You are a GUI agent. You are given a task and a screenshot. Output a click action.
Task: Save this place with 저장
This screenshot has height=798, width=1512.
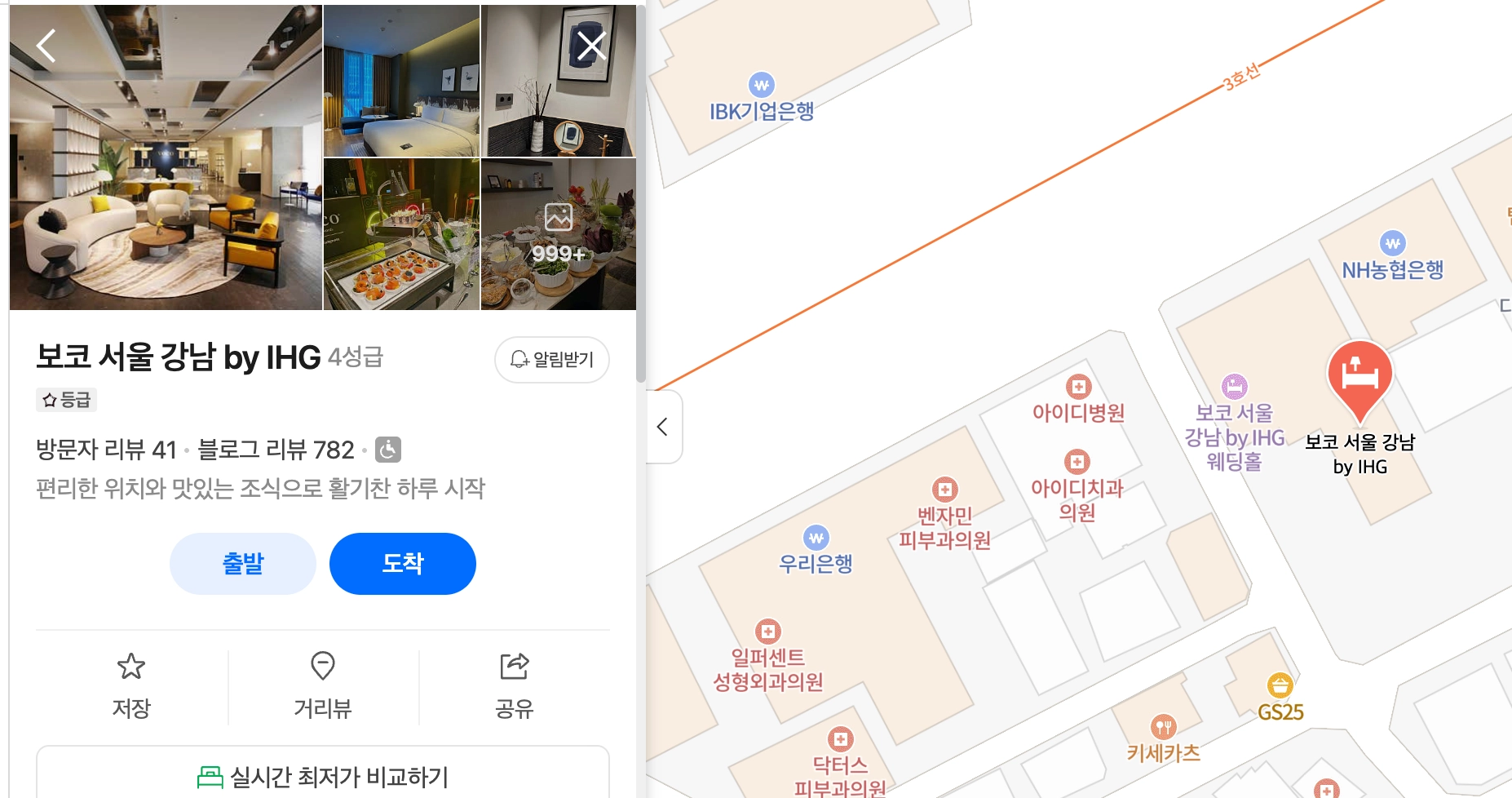[131, 685]
